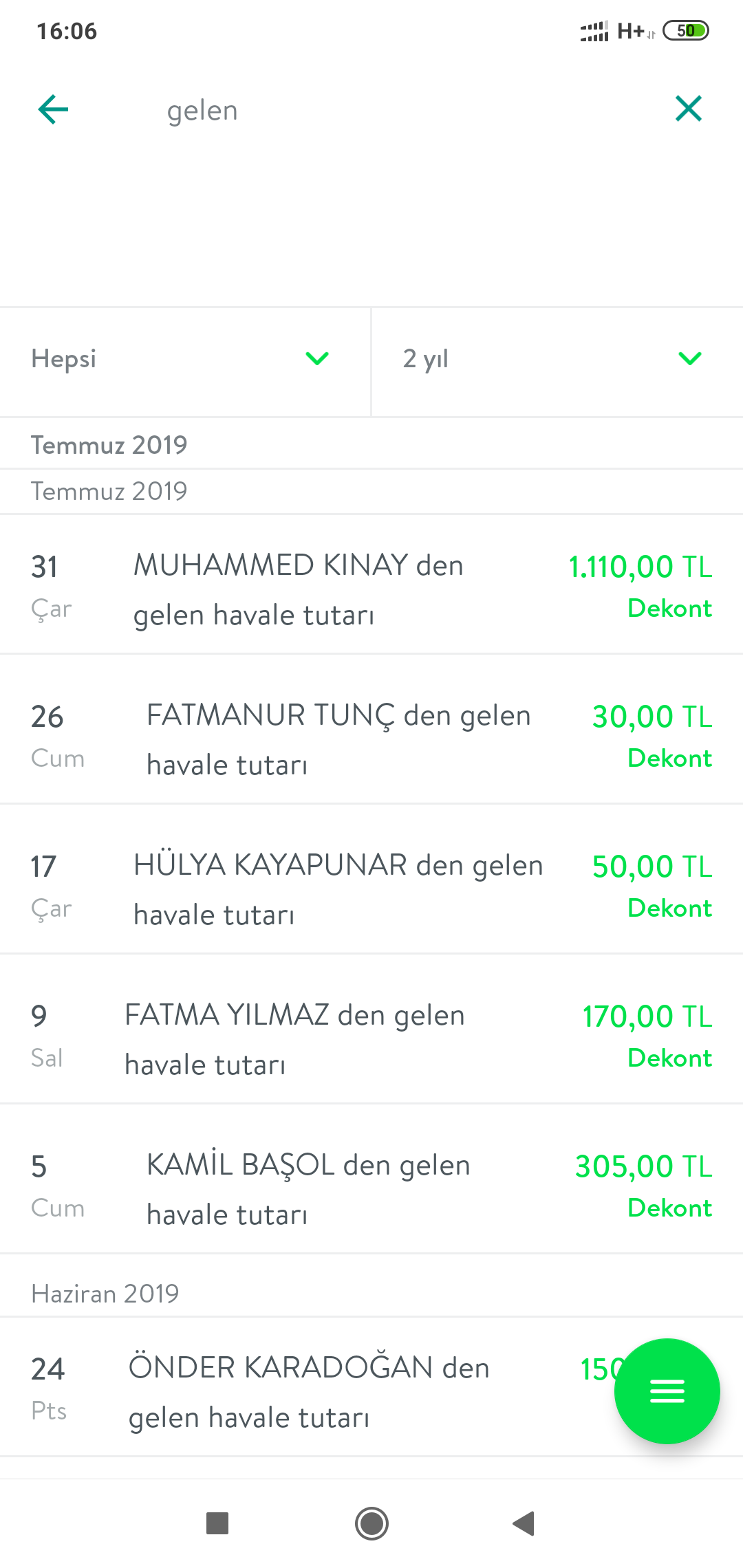View Dekont for the 1.110,00 TL transfer
The image size is (743, 1568).
(669, 609)
